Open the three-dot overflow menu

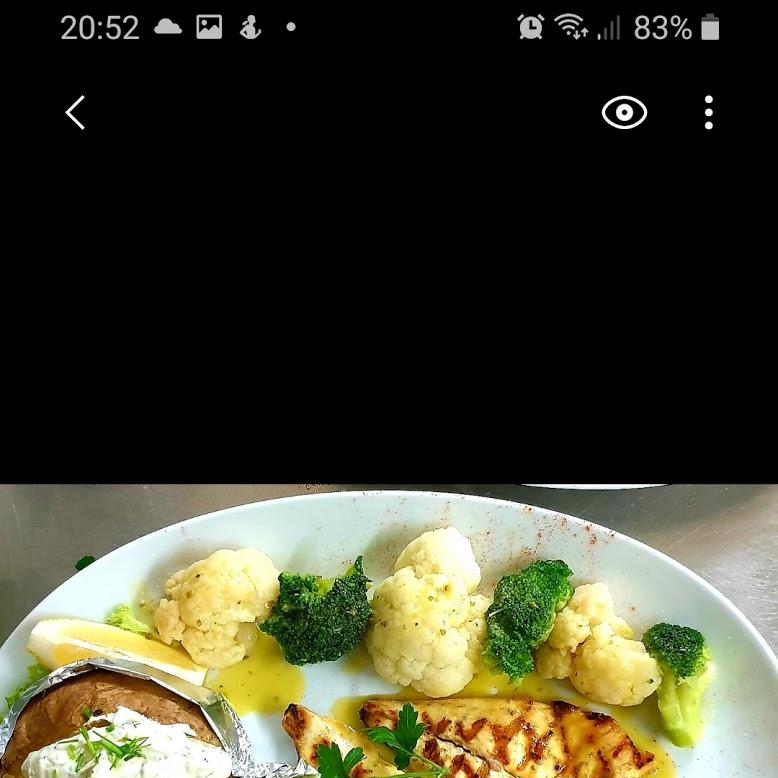[x=708, y=113]
